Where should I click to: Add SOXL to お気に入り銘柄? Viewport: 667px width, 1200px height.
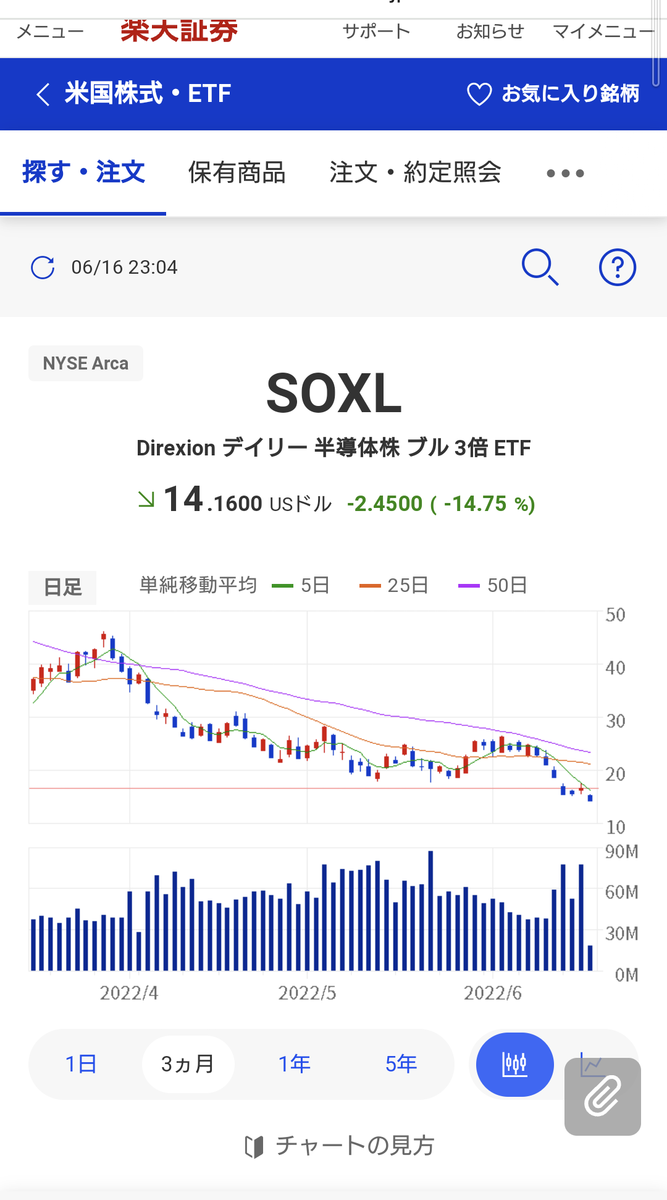click(x=553, y=95)
